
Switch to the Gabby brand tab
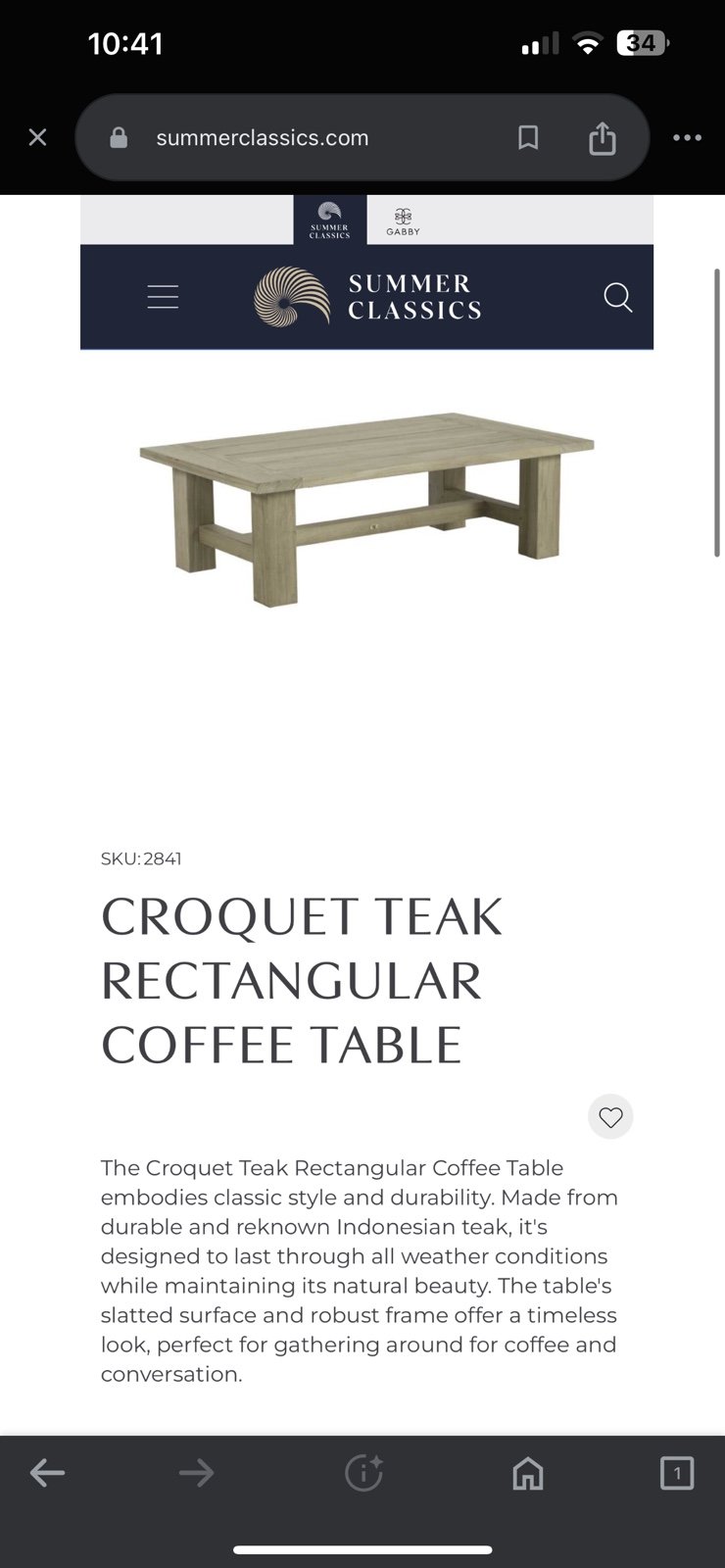click(403, 220)
